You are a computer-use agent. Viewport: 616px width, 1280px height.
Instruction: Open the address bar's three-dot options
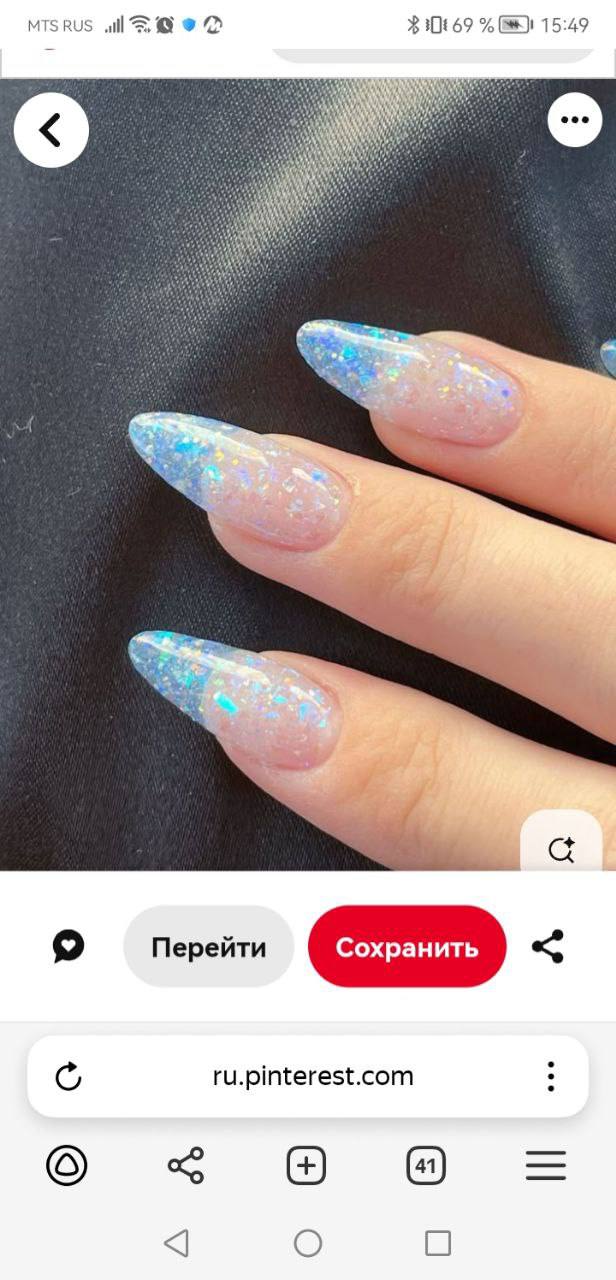[x=551, y=1076]
